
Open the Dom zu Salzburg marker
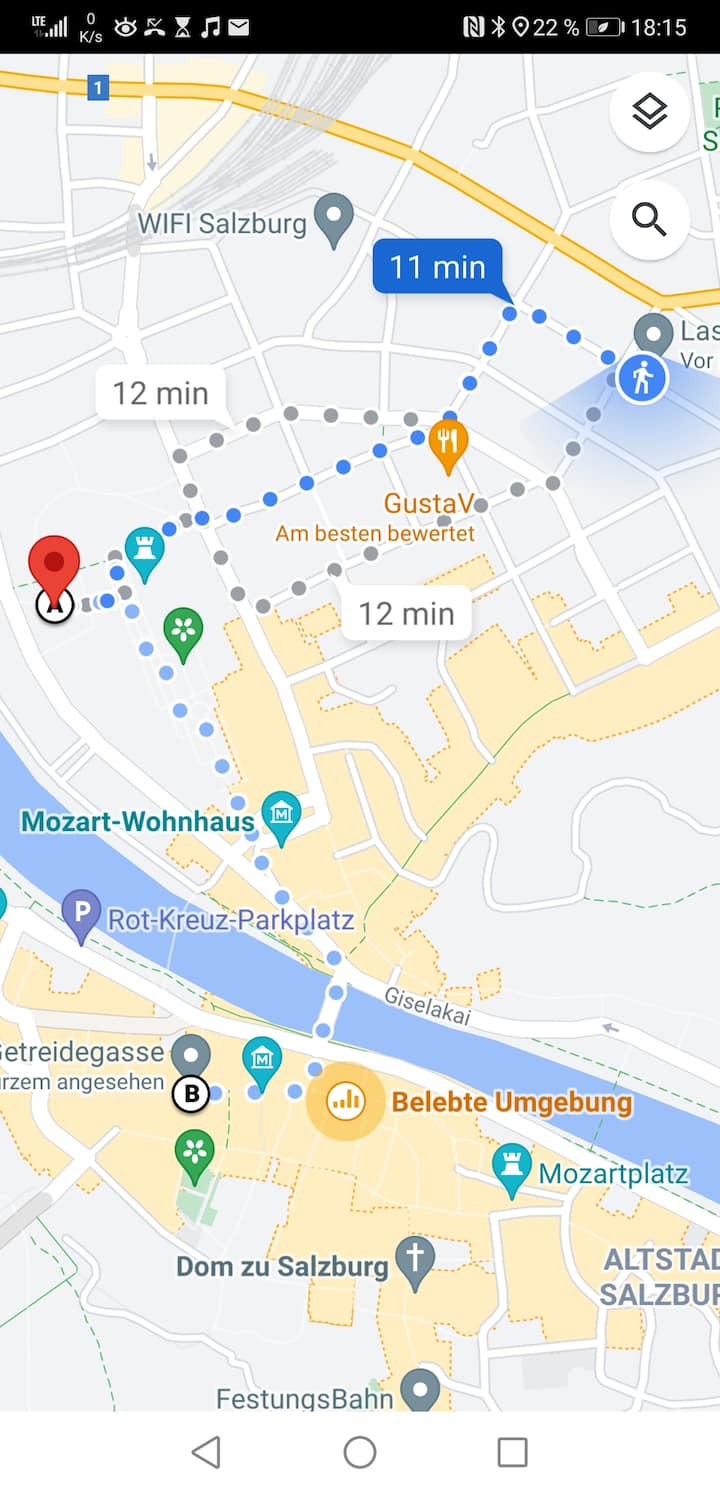[x=415, y=1260]
